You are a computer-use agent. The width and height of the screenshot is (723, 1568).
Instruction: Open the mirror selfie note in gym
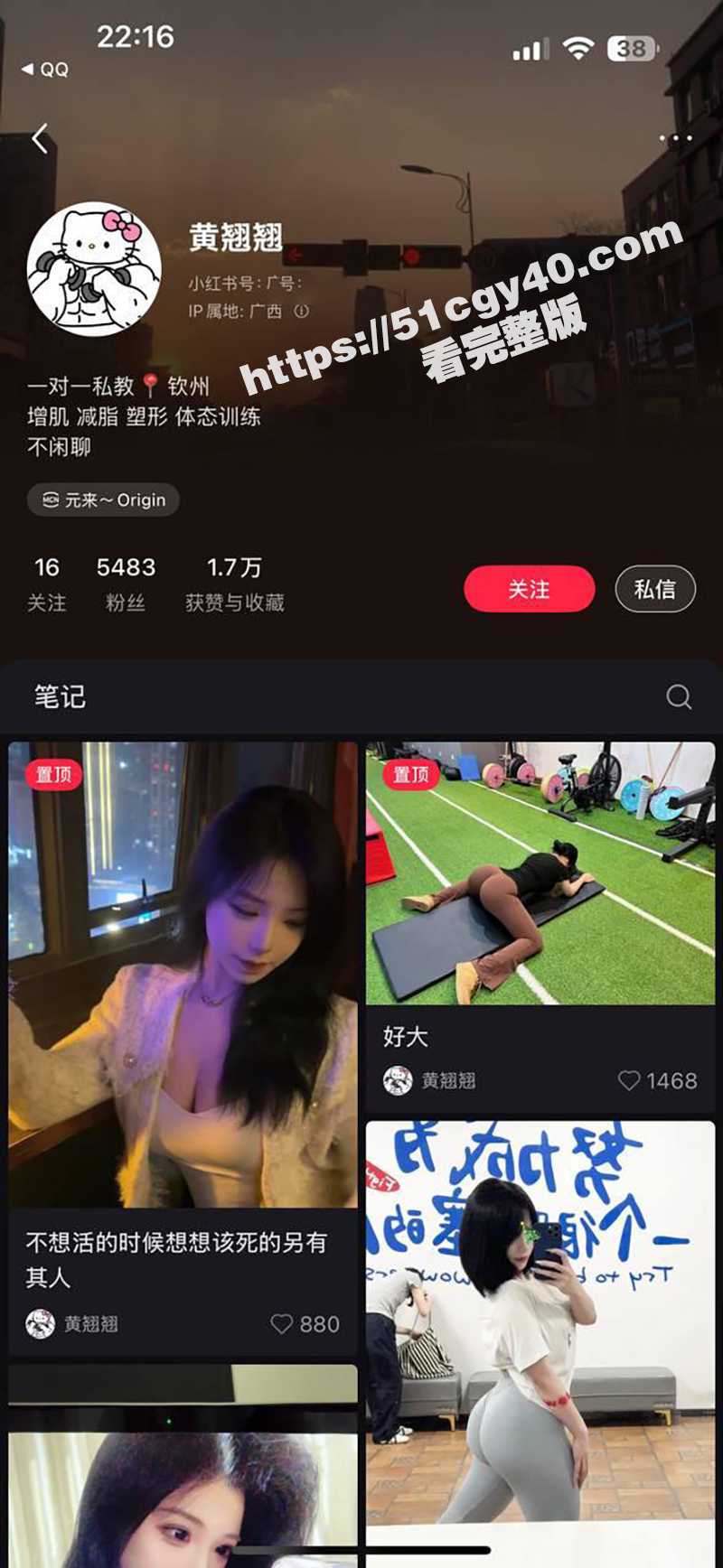pyautogui.click(x=540, y=1337)
